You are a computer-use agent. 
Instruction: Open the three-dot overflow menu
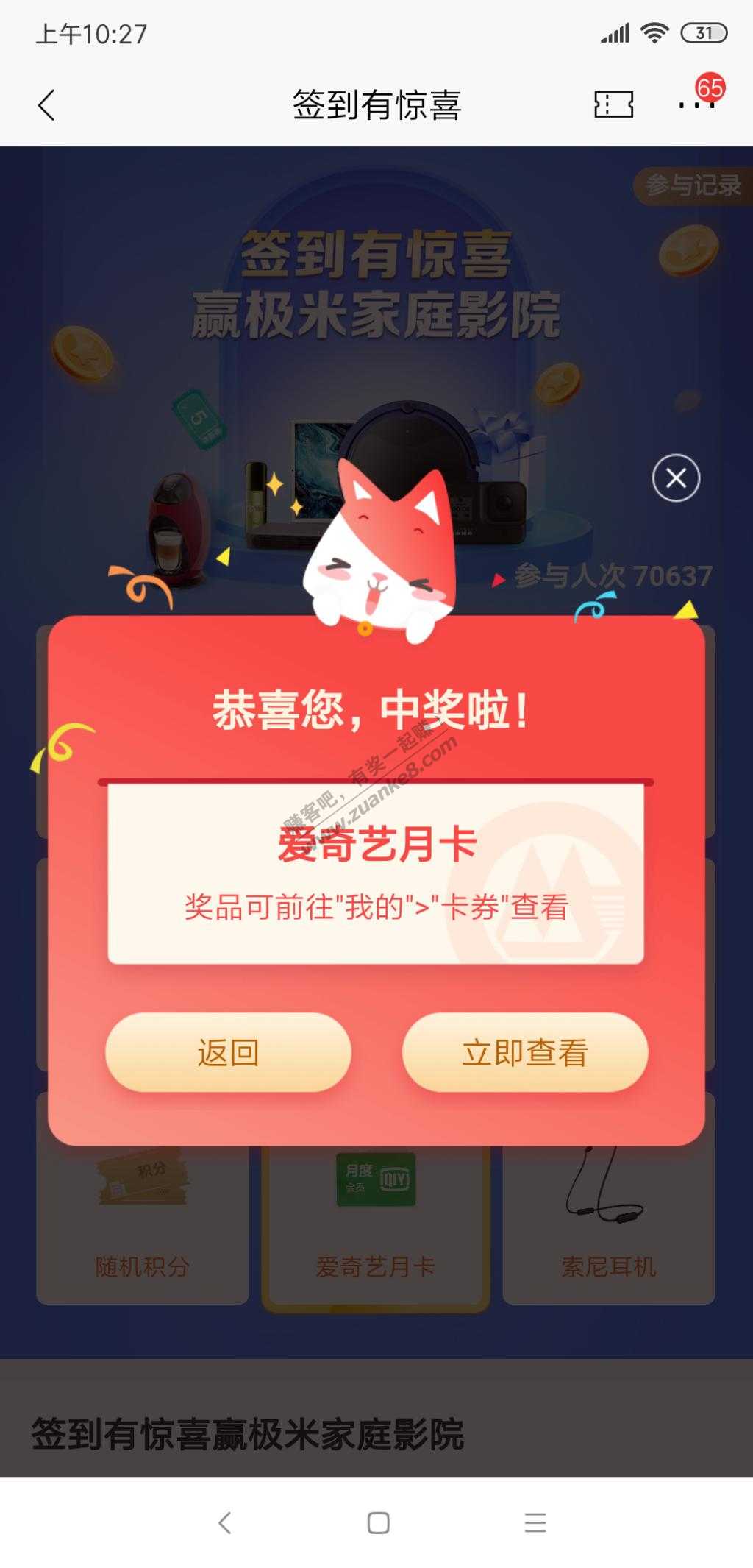click(696, 105)
